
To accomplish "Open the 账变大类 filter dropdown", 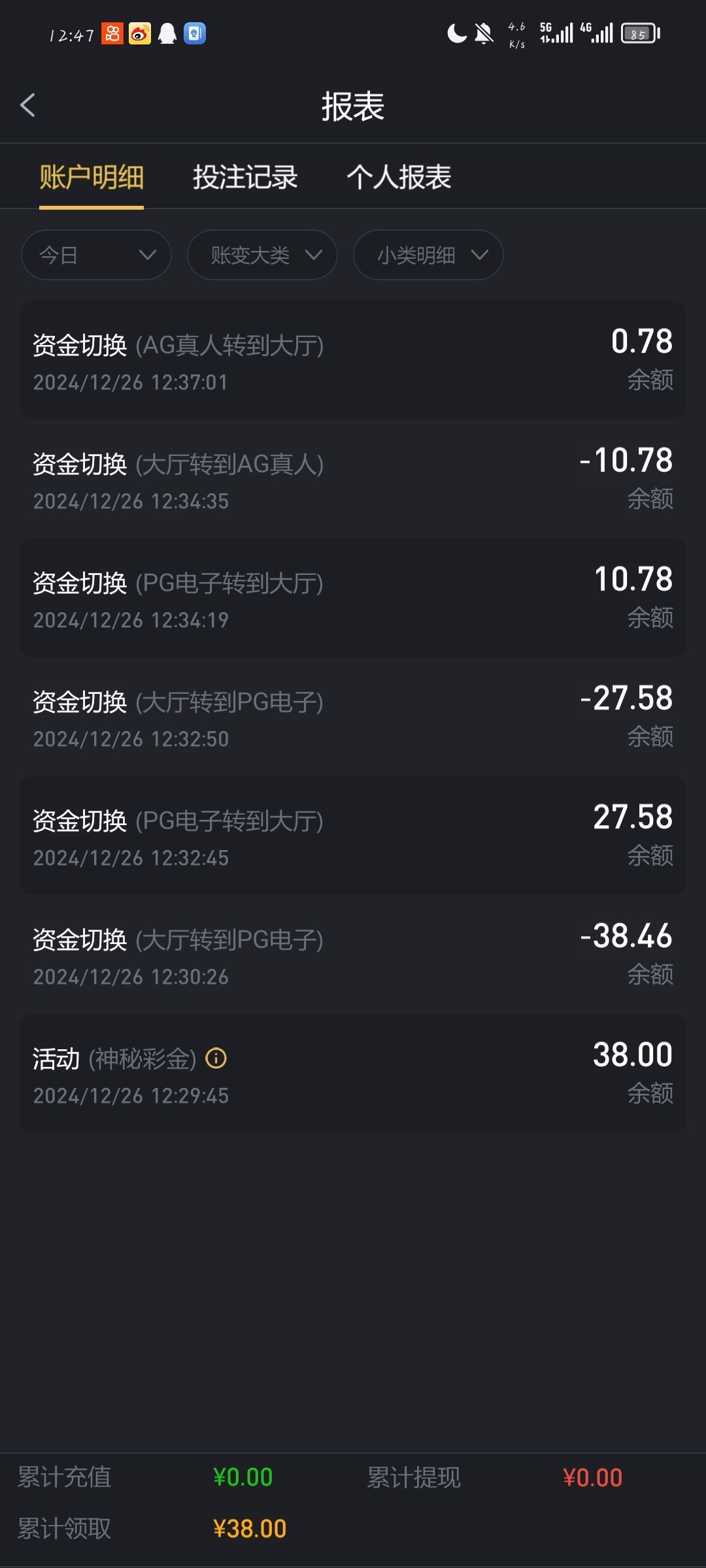I will click(x=262, y=255).
